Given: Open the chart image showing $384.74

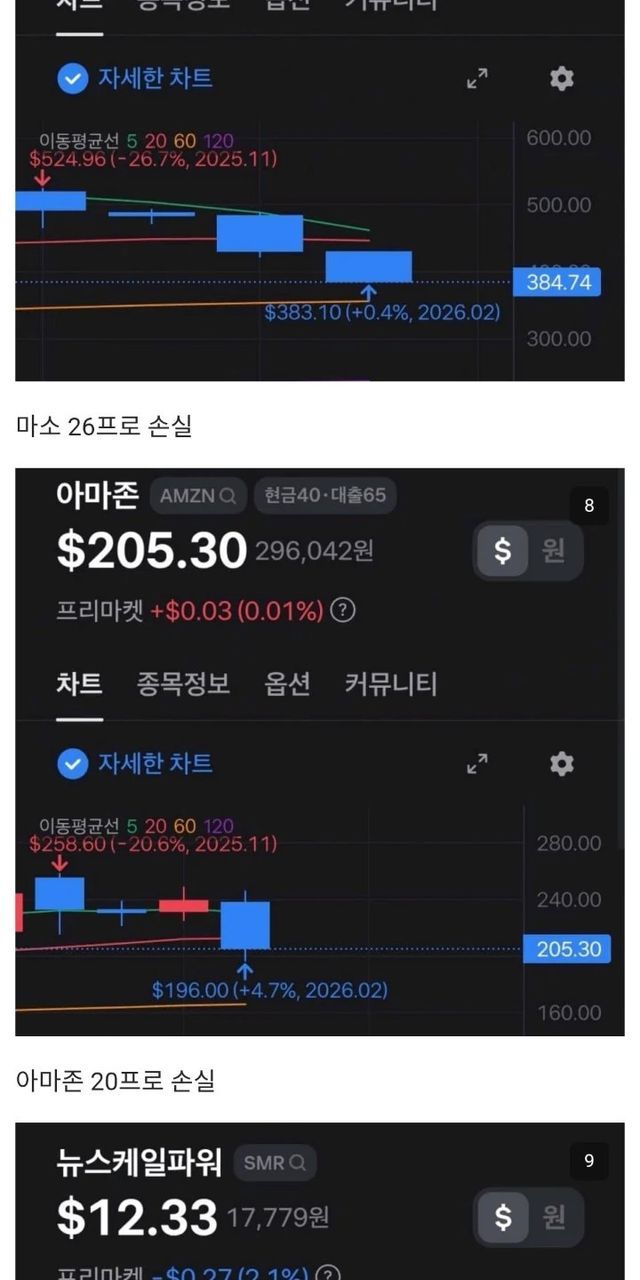Looking at the screenshot, I should tap(320, 190).
